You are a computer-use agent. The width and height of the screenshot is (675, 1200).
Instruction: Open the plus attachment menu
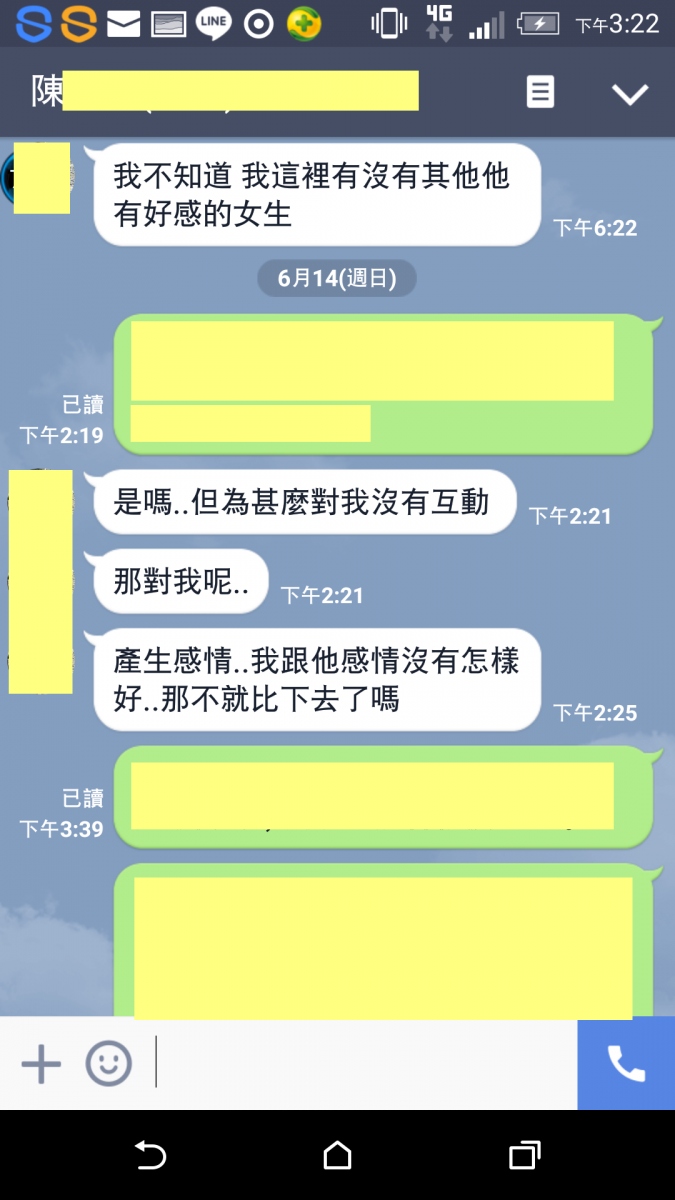point(41,1063)
